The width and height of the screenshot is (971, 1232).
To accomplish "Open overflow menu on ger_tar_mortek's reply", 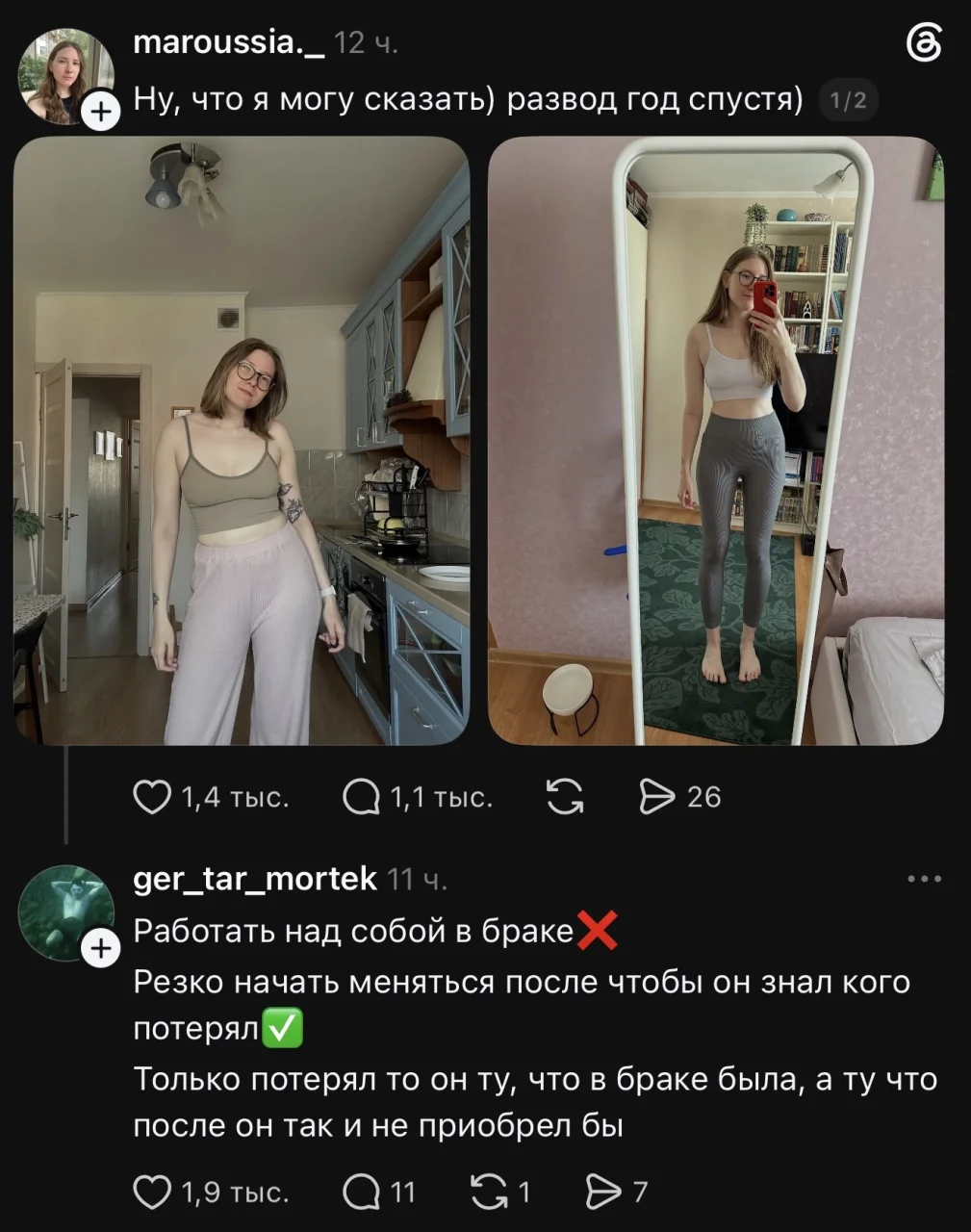I will coord(925,879).
